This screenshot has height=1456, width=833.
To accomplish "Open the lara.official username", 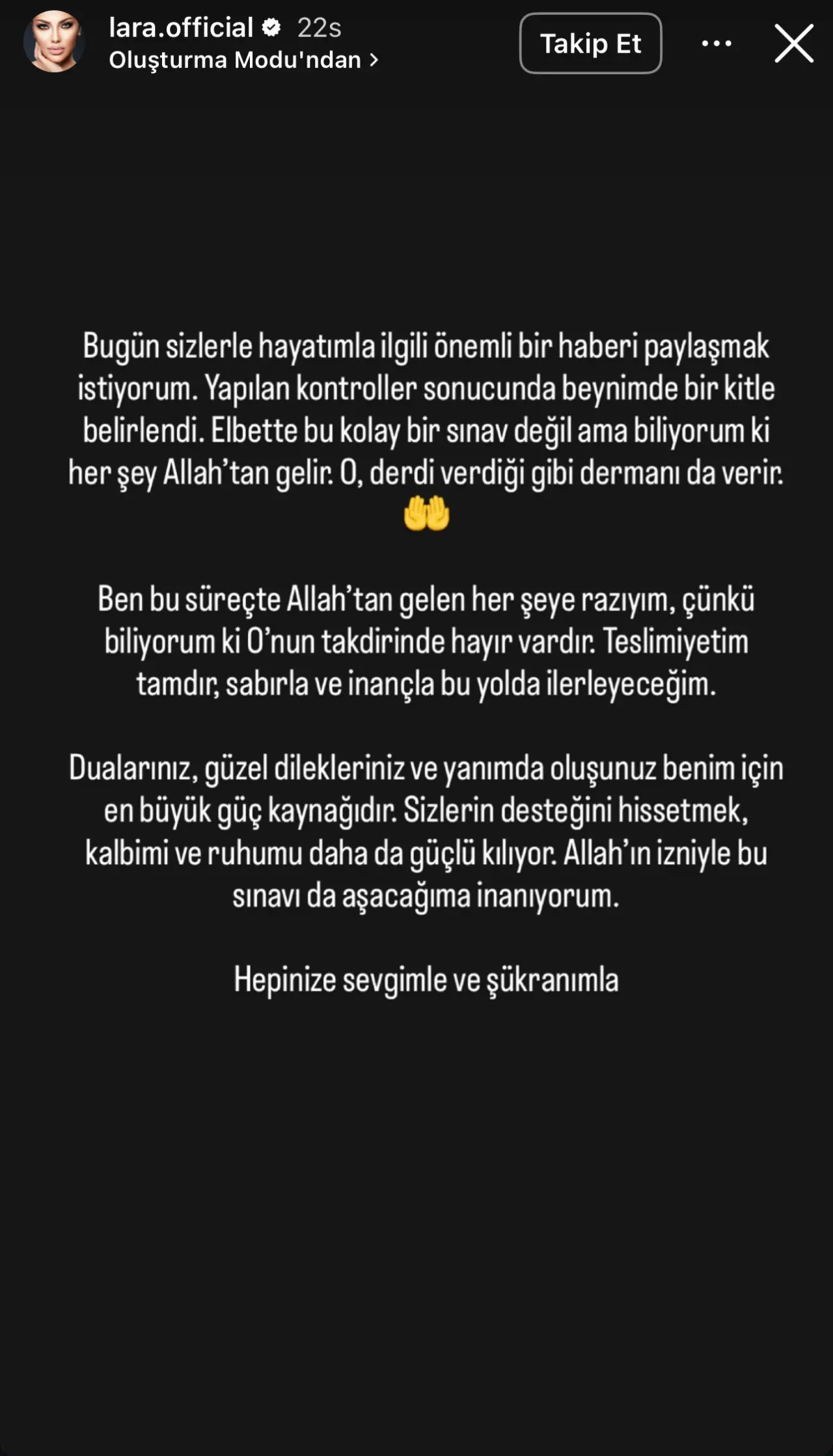I will click(181, 27).
